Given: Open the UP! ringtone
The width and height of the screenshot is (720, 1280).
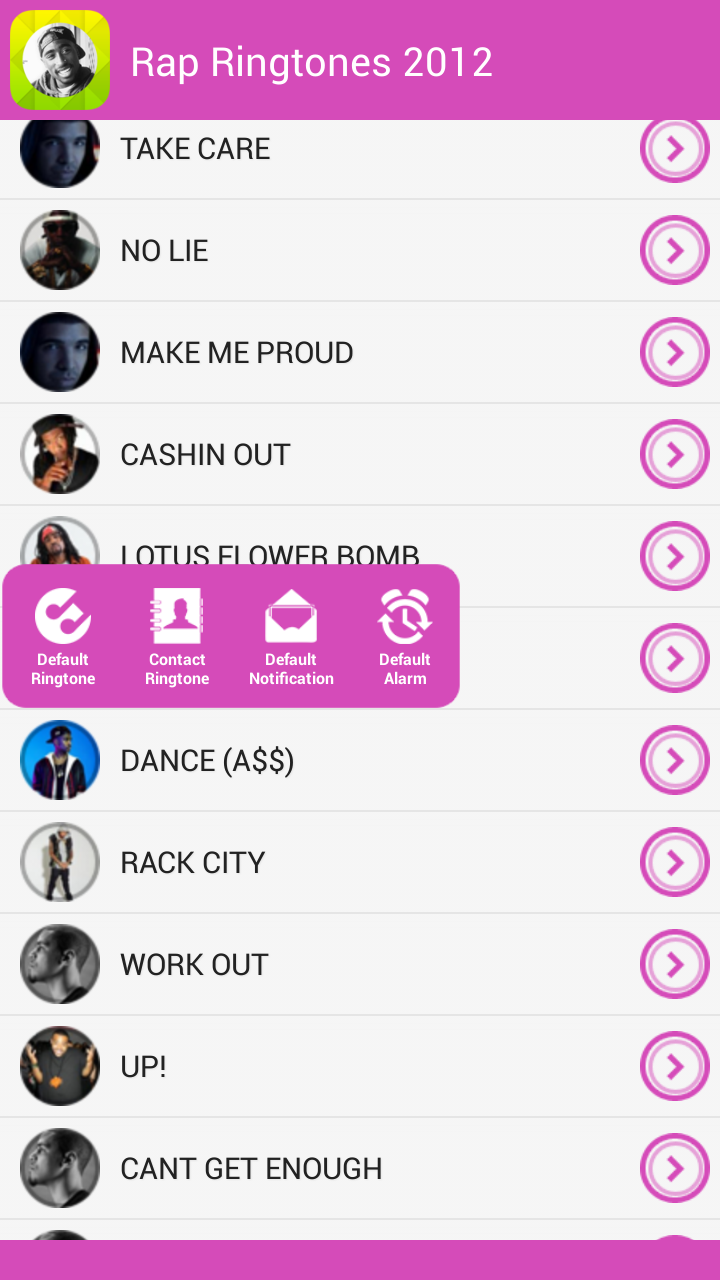Looking at the screenshot, I should tap(143, 1067).
